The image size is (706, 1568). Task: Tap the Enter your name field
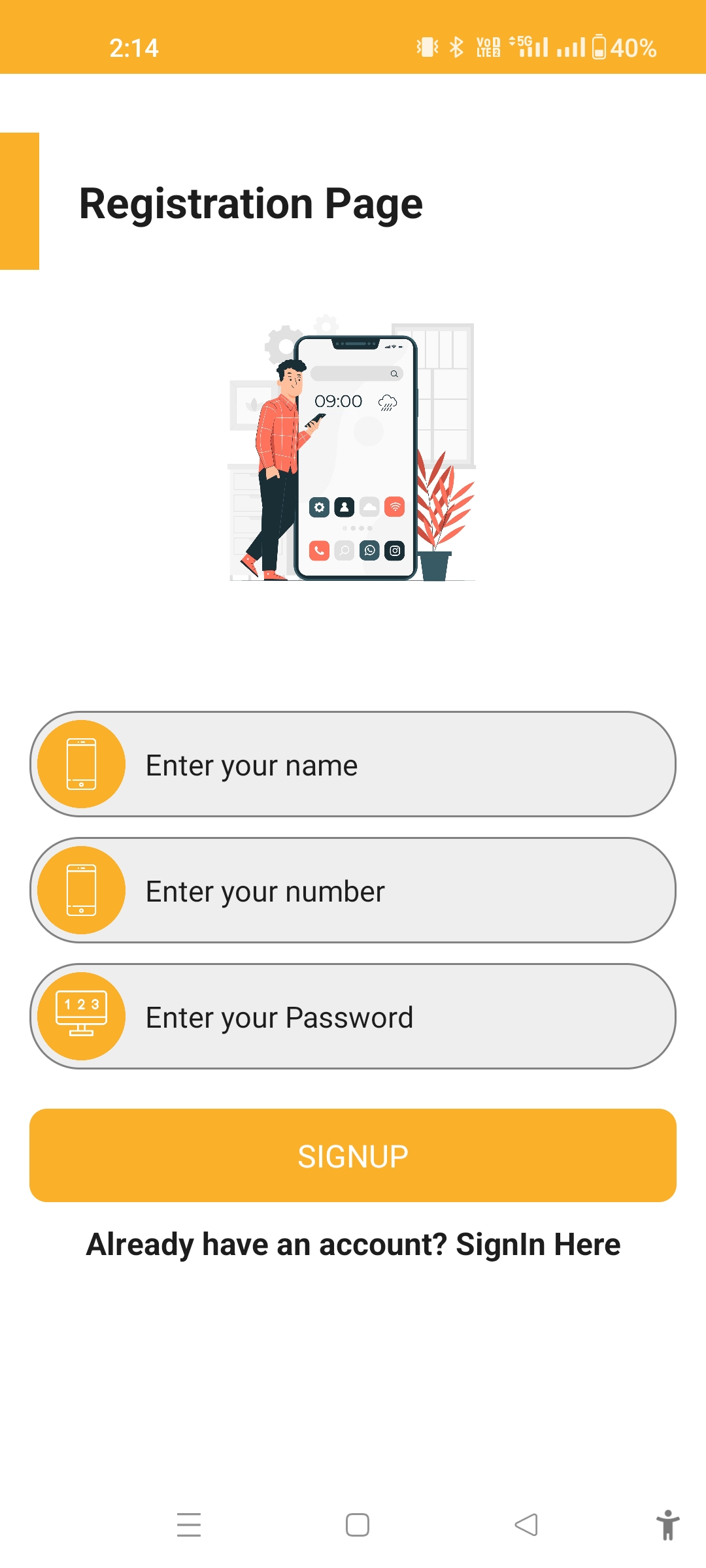(392, 764)
